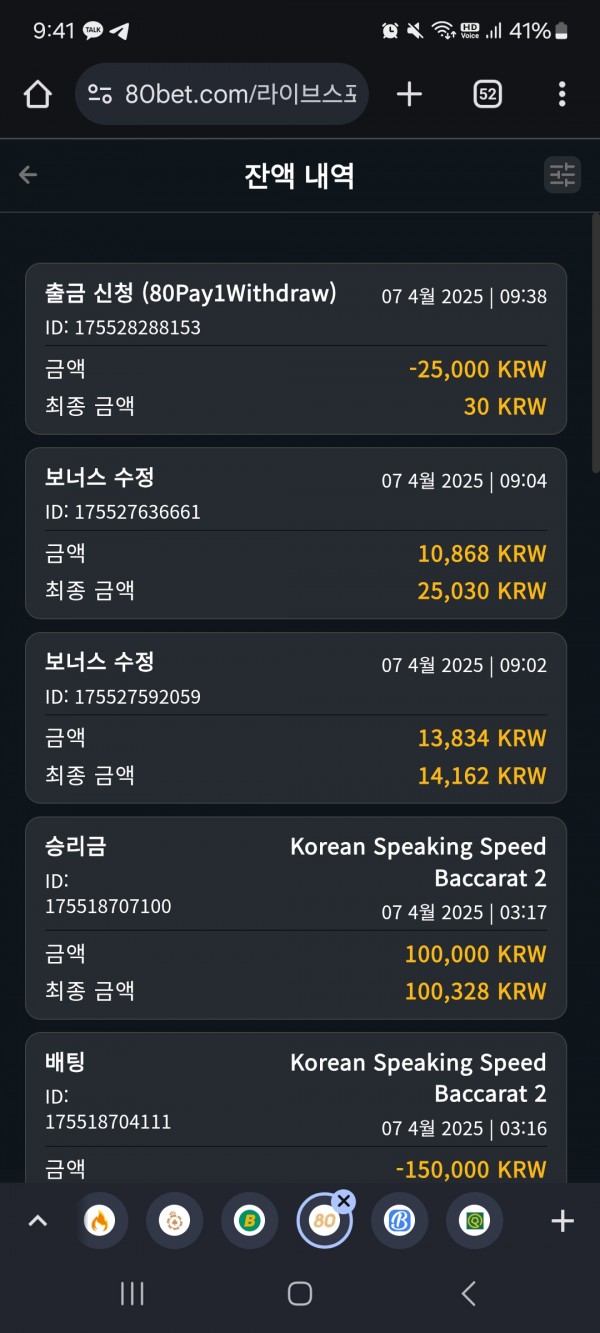Open the system recent apps view
This screenshot has width=600, height=1333.
point(132,1293)
